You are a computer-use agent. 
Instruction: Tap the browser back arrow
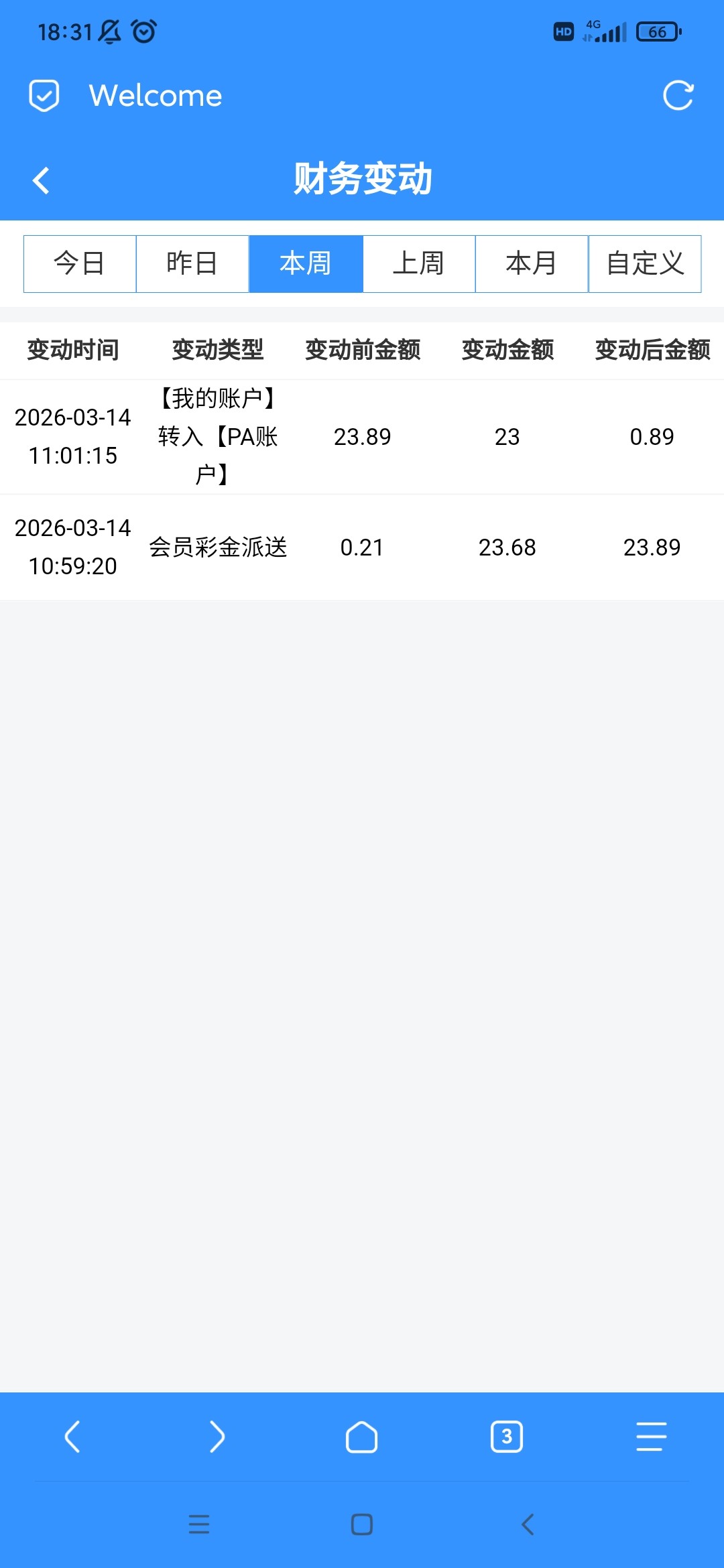pos(72,1437)
